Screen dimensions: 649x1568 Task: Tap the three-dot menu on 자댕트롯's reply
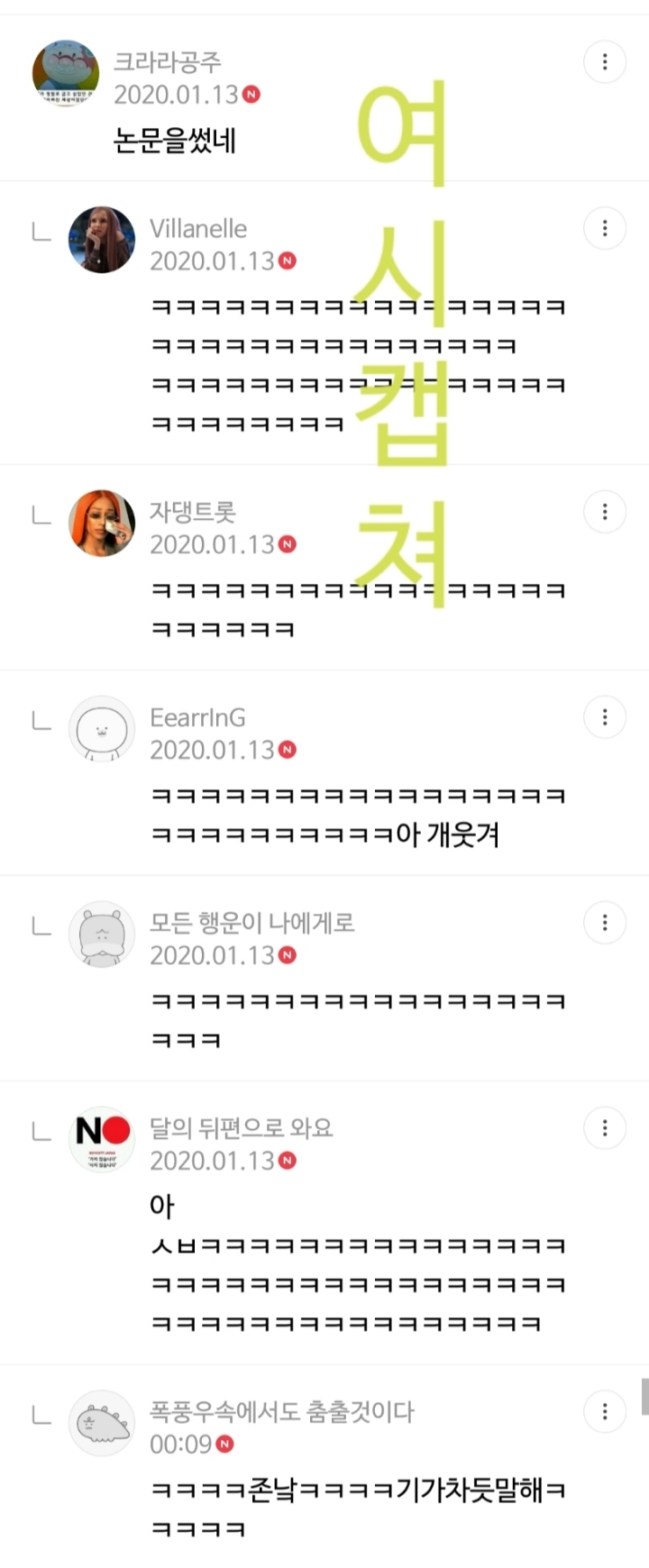tap(605, 513)
